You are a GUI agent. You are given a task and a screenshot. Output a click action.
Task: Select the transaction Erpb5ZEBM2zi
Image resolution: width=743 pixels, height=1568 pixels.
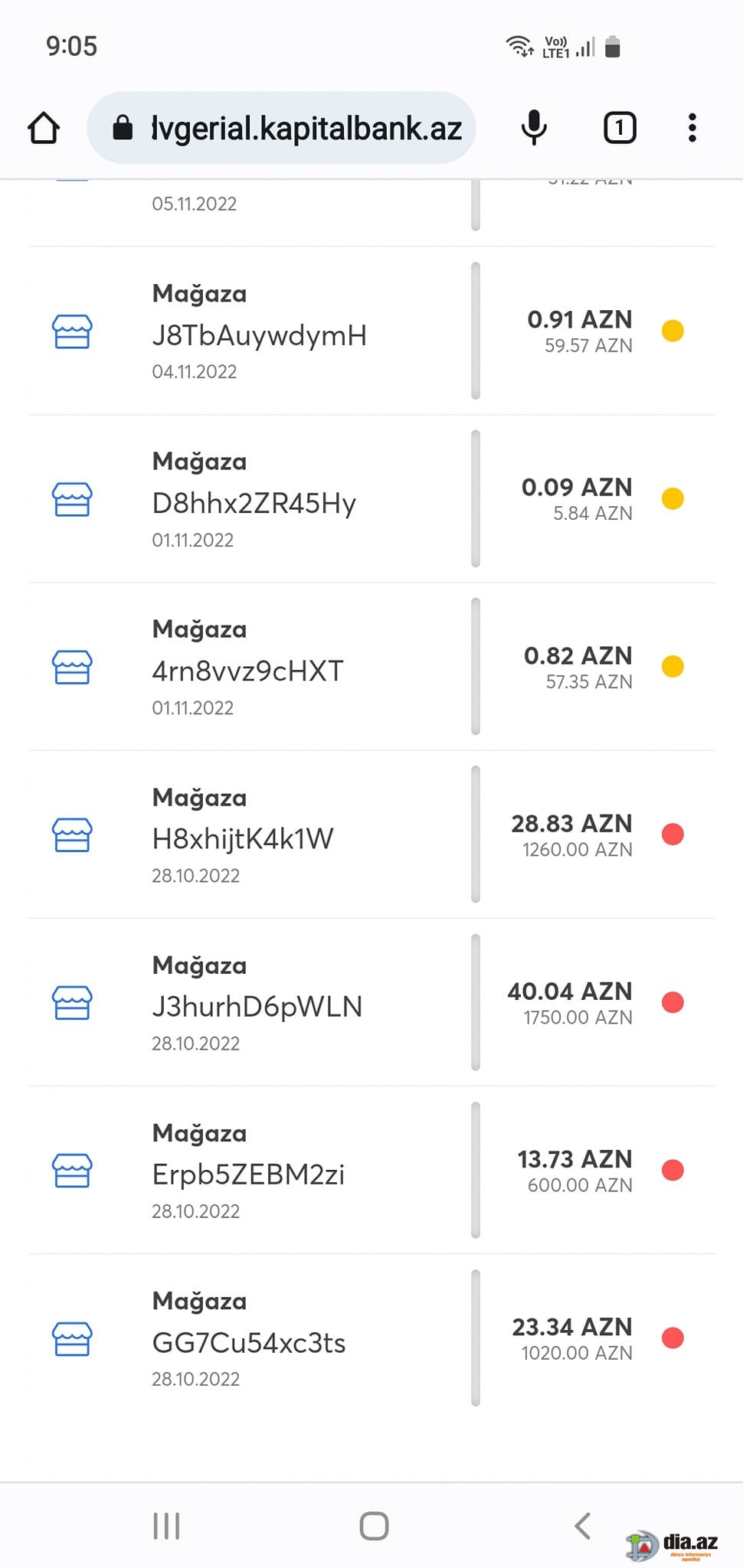click(371, 1170)
